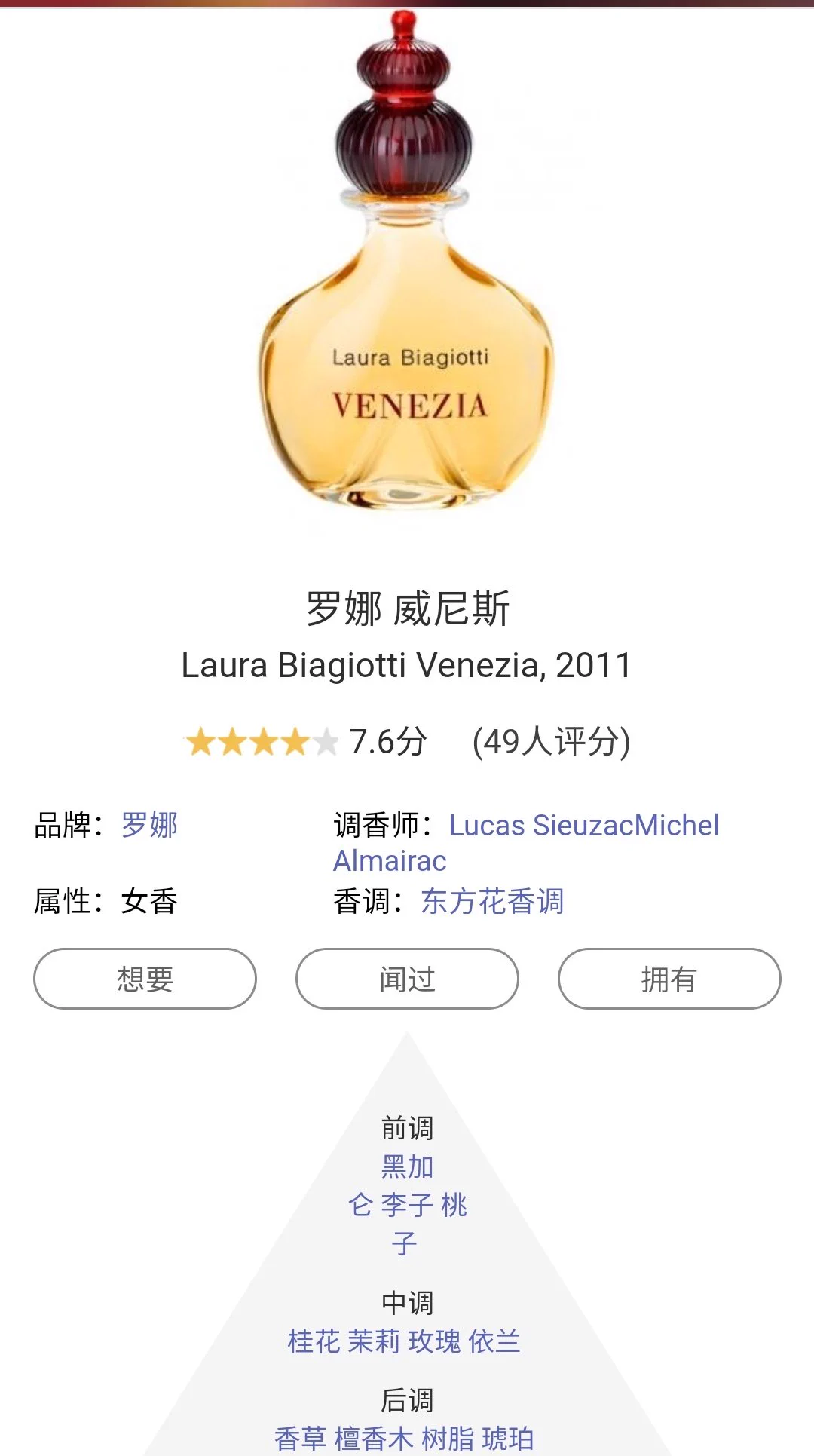Mark perfume as 想要

pyautogui.click(x=145, y=979)
